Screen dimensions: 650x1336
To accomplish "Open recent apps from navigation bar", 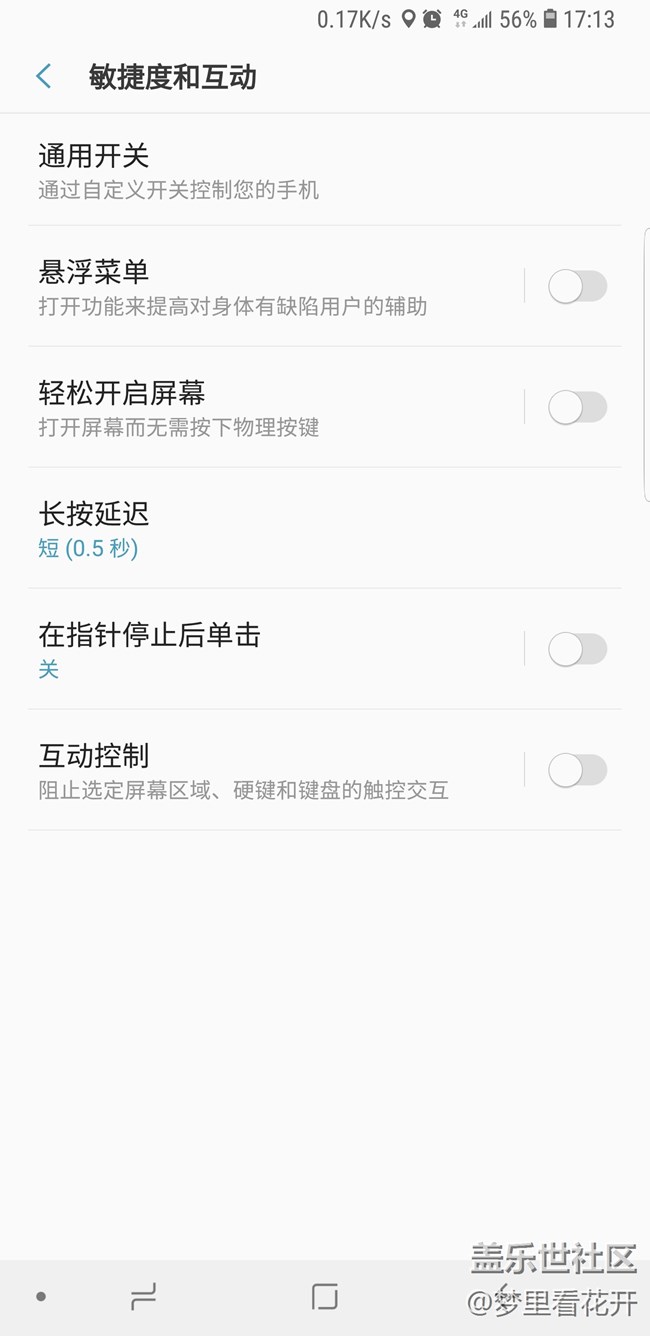I will [143, 1297].
